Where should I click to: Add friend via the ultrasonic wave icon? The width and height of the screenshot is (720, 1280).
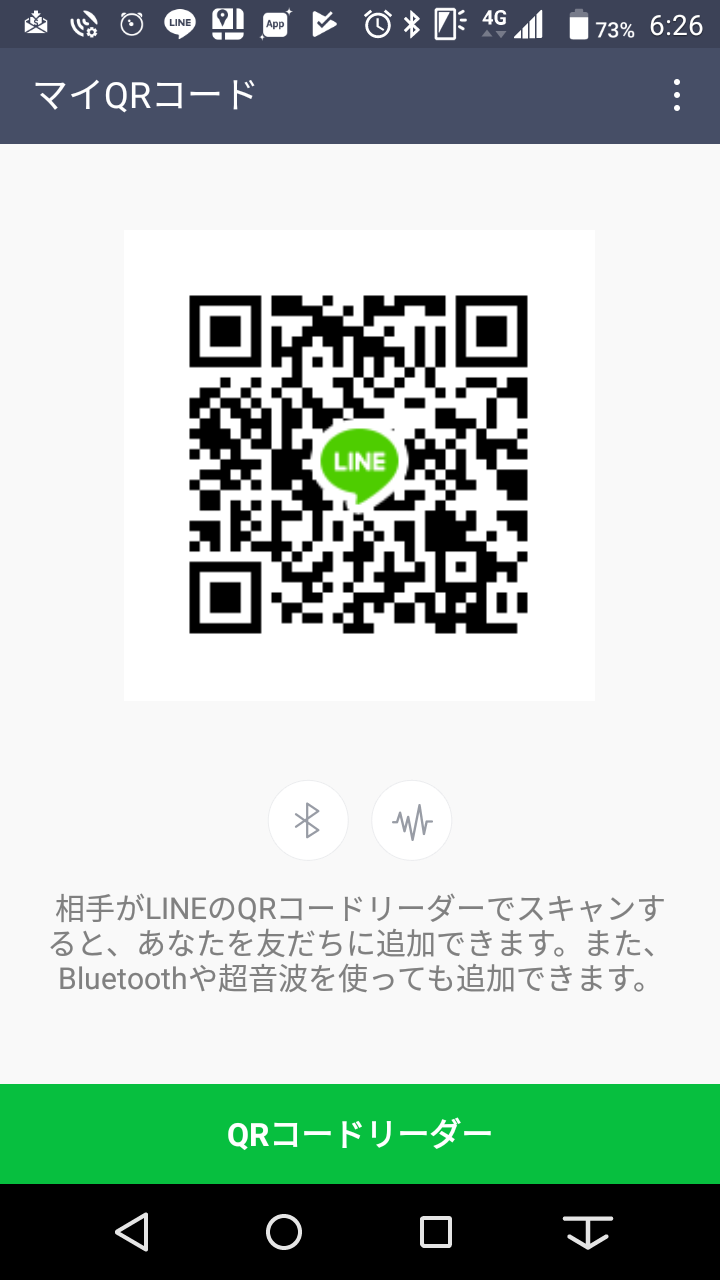pyautogui.click(x=412, y=821)
